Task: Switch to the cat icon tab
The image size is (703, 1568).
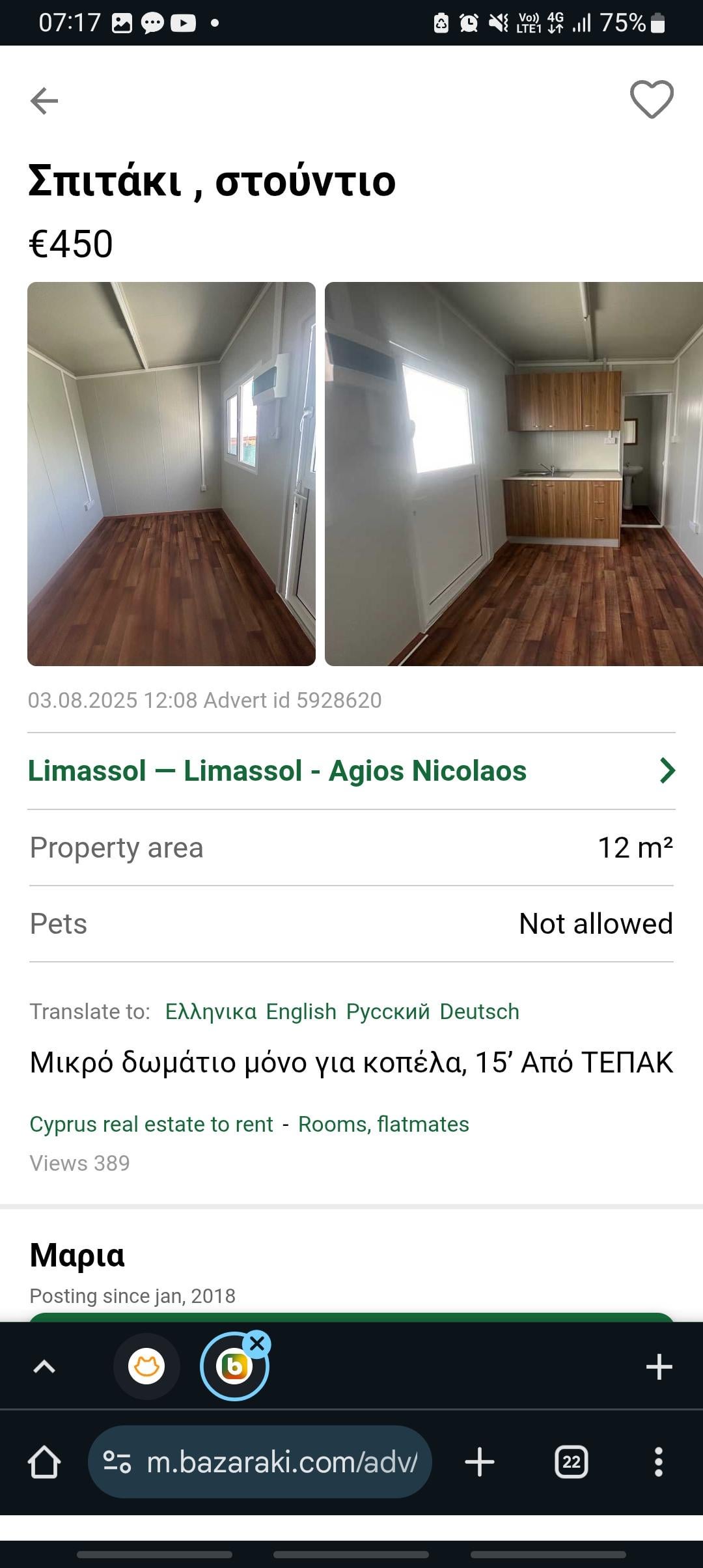Action: (146, 1366)
